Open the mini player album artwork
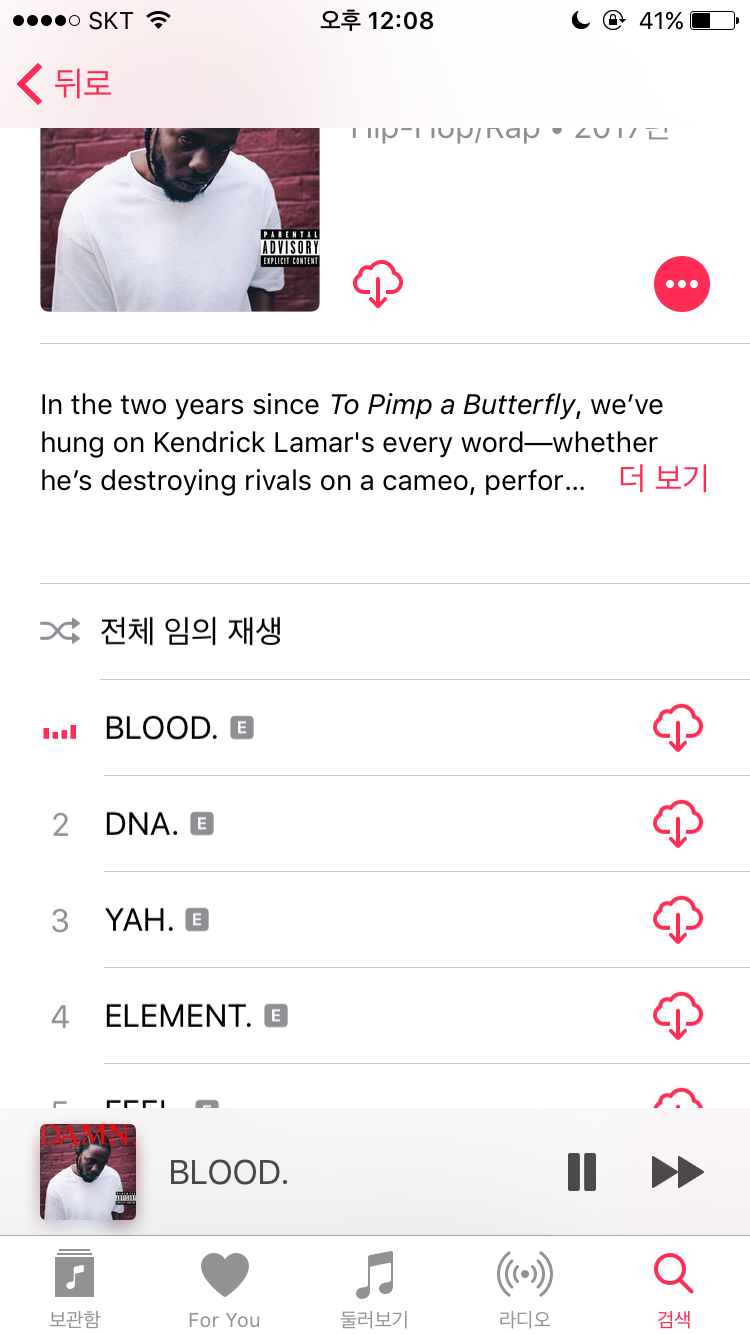Image resolution: width=750 pixels, height=1334 pixels. pos(88,1172)
